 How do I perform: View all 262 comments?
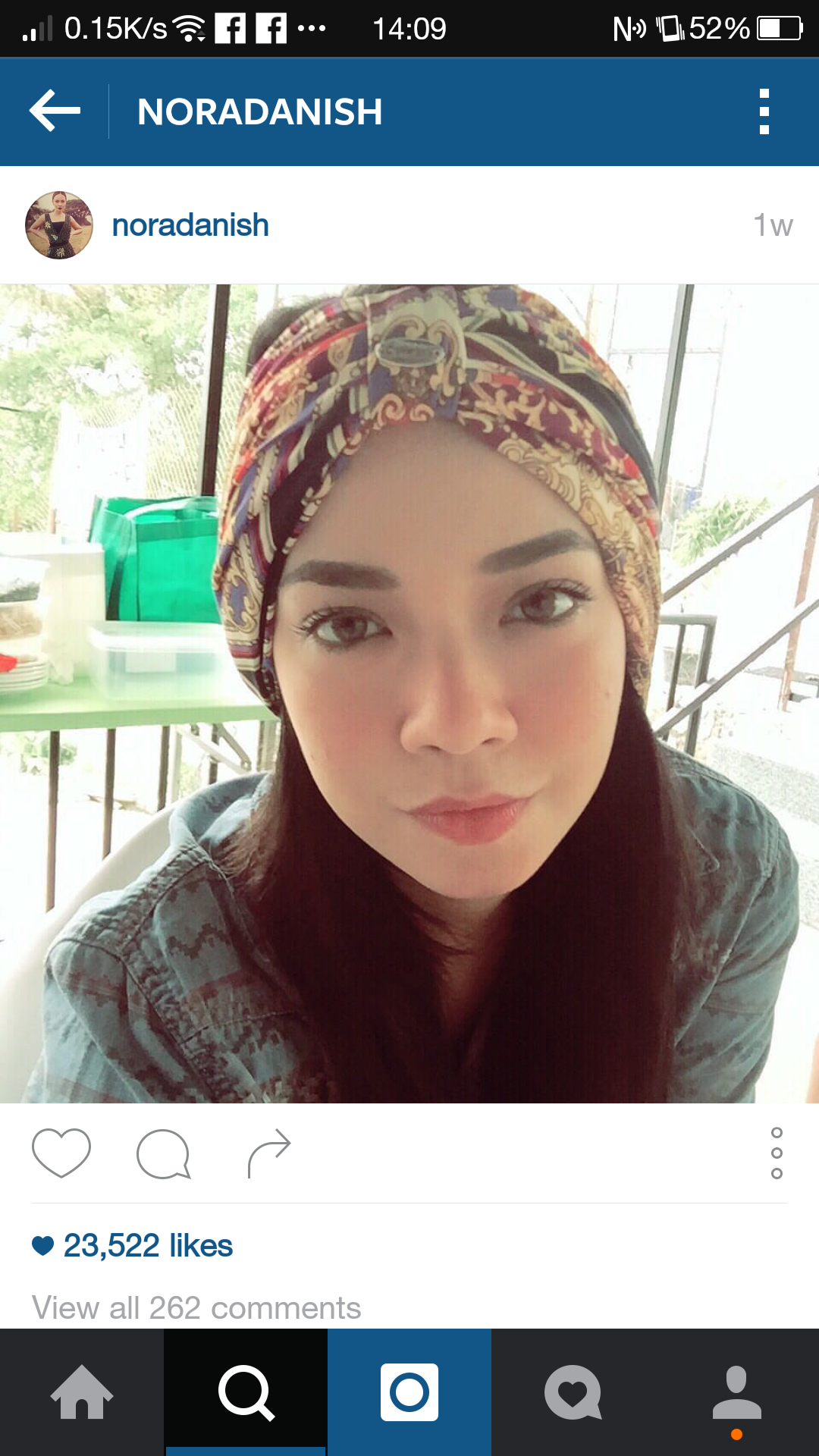pyautogui.click(x=196, y=1307)
